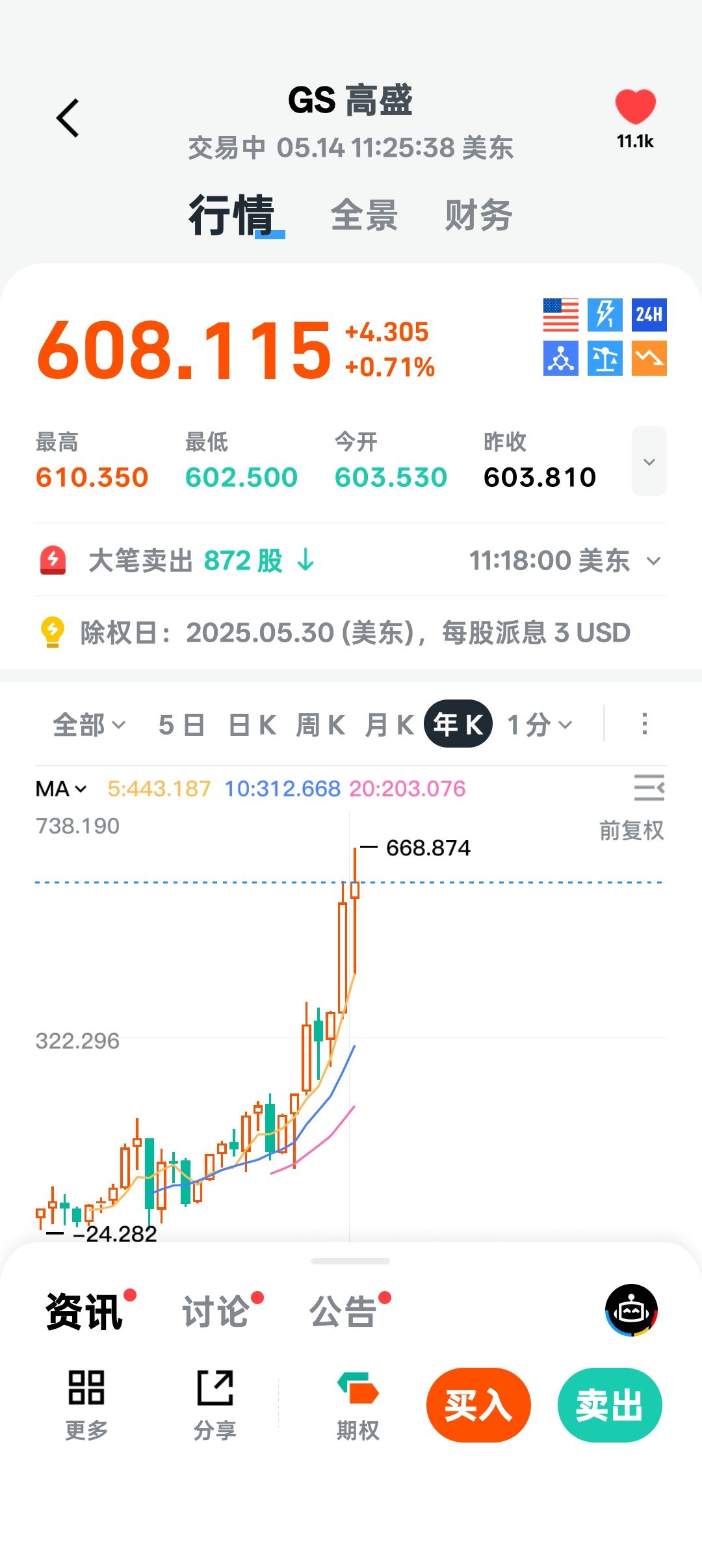The width and height of the screenshot is (702, 1568).
Task: Go back with the top-left arrow
Action: (x=68, y=118)
